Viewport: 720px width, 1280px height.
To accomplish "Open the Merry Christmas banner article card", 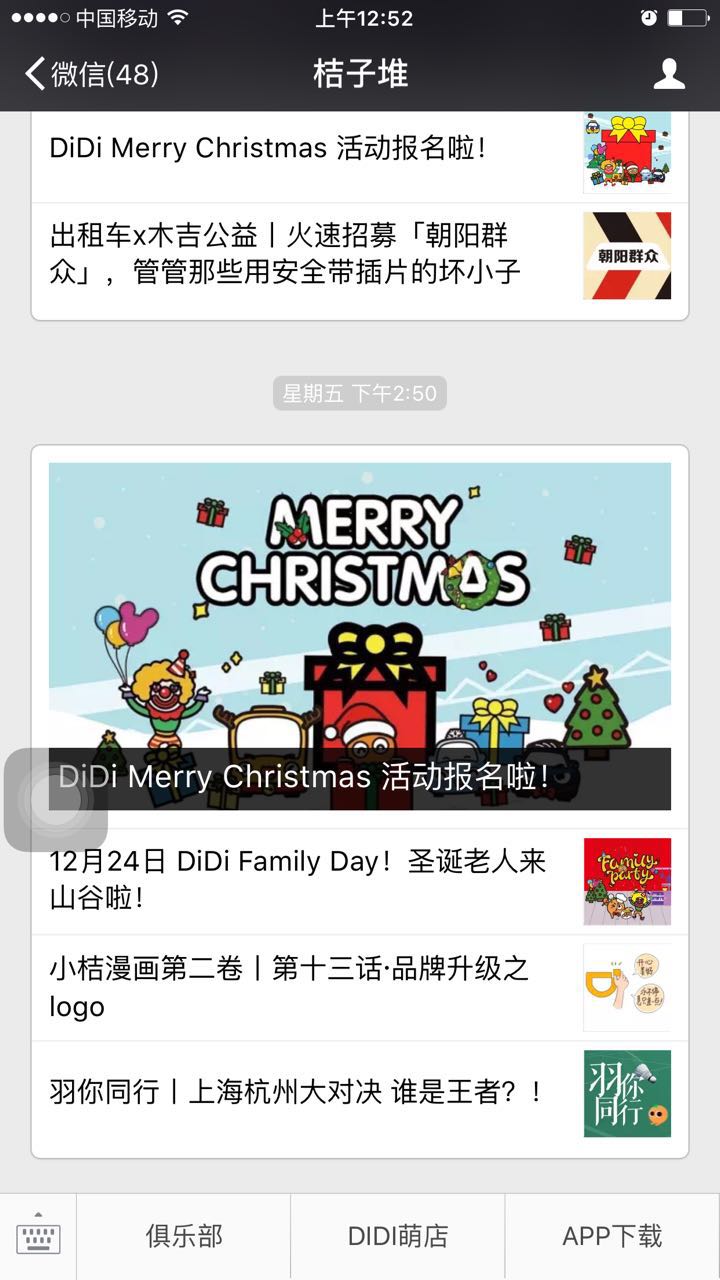I will click(360, 620).
